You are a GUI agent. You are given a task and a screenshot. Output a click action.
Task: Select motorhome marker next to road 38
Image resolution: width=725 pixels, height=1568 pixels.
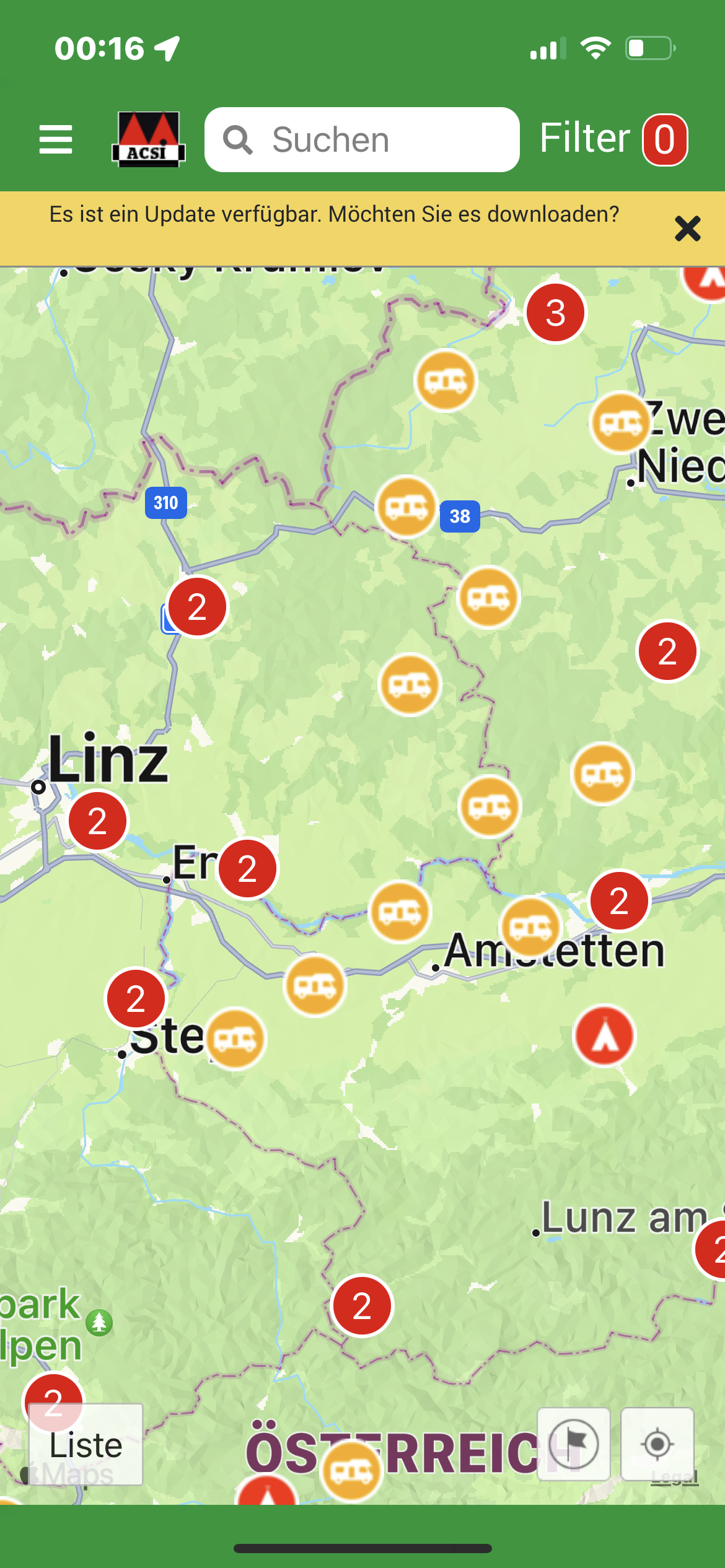click(406, 507)
